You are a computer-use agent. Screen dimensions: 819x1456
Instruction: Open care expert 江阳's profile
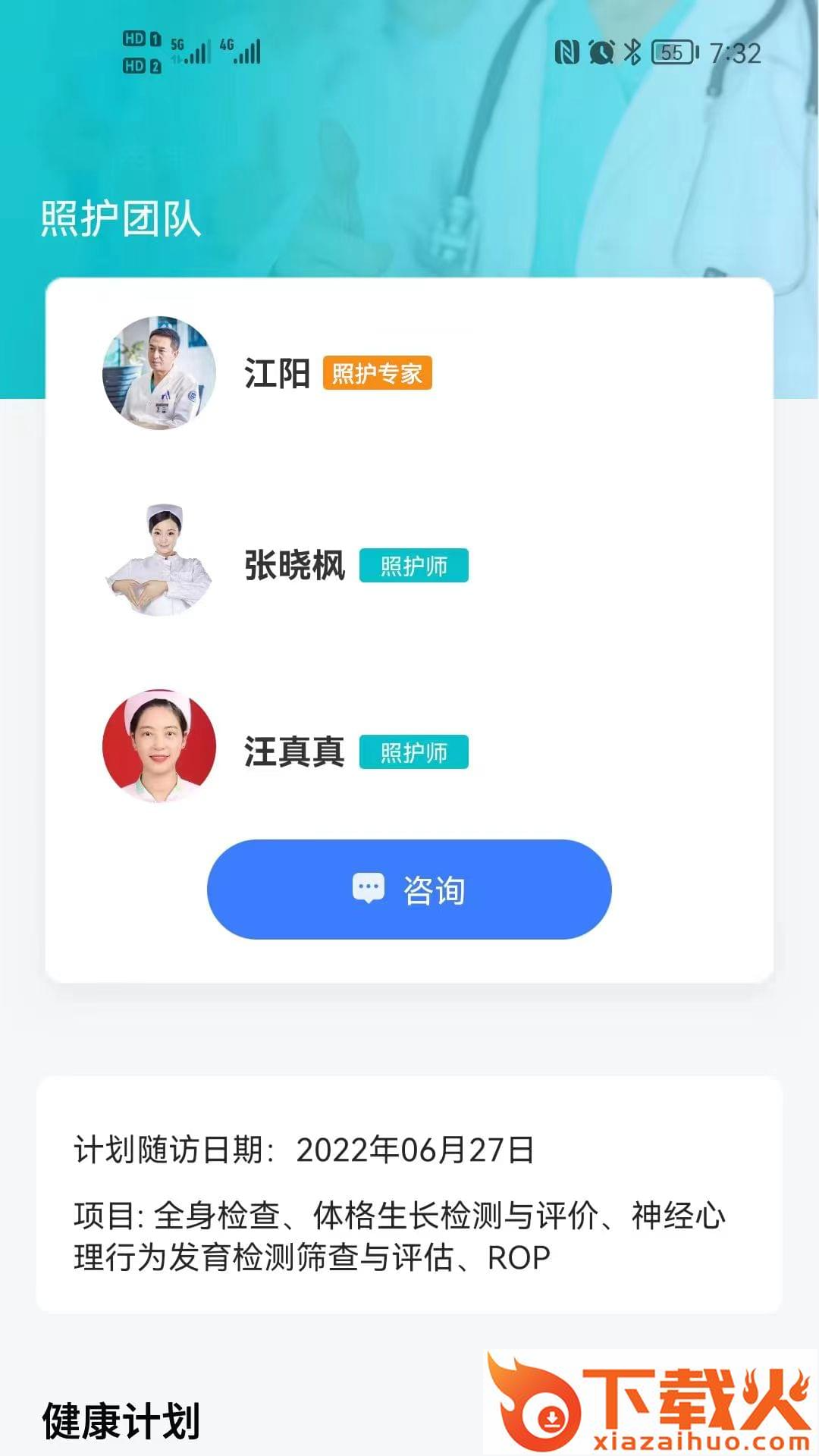tap(276, 373)
